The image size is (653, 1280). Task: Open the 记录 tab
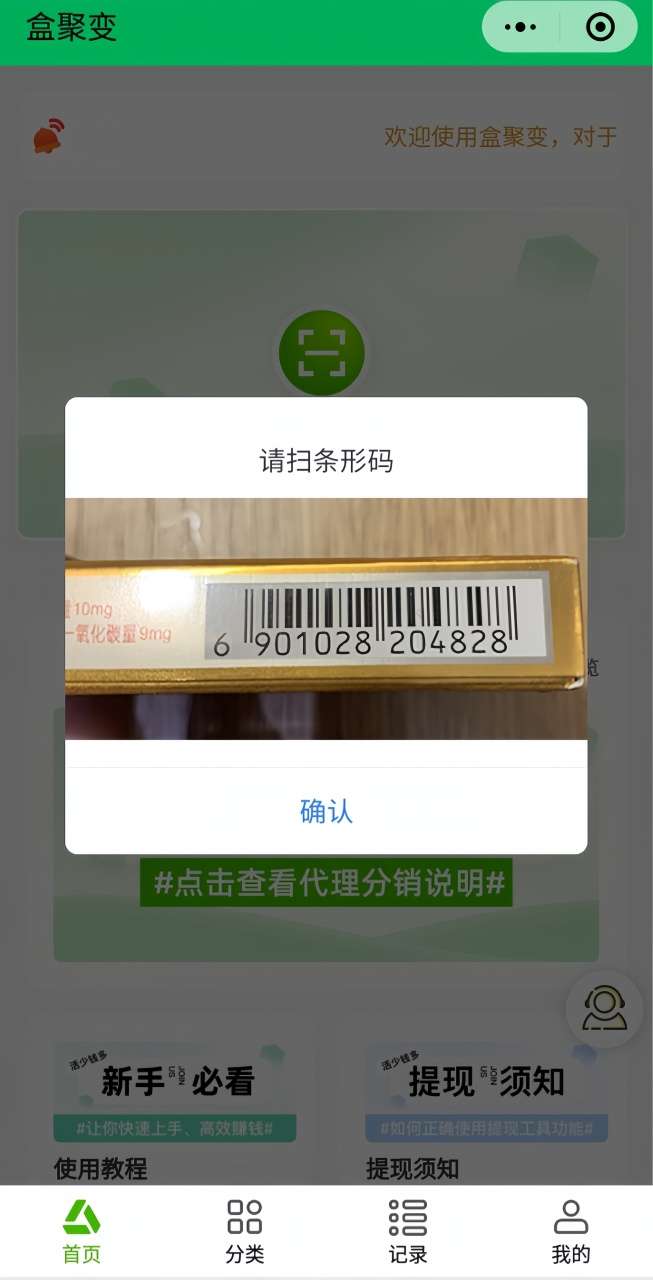pos(408,1231)
